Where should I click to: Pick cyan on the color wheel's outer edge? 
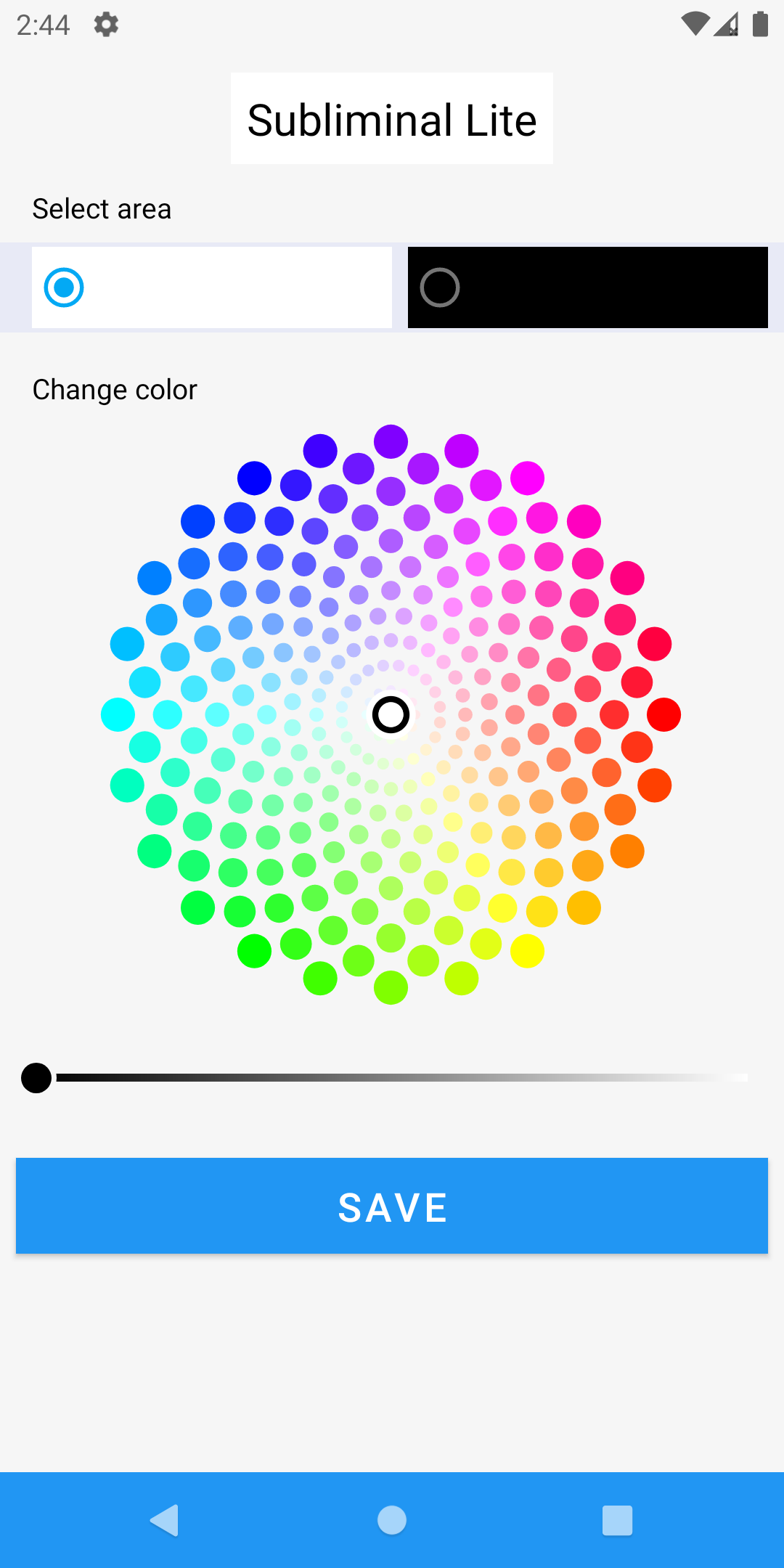tap(118, 715)
